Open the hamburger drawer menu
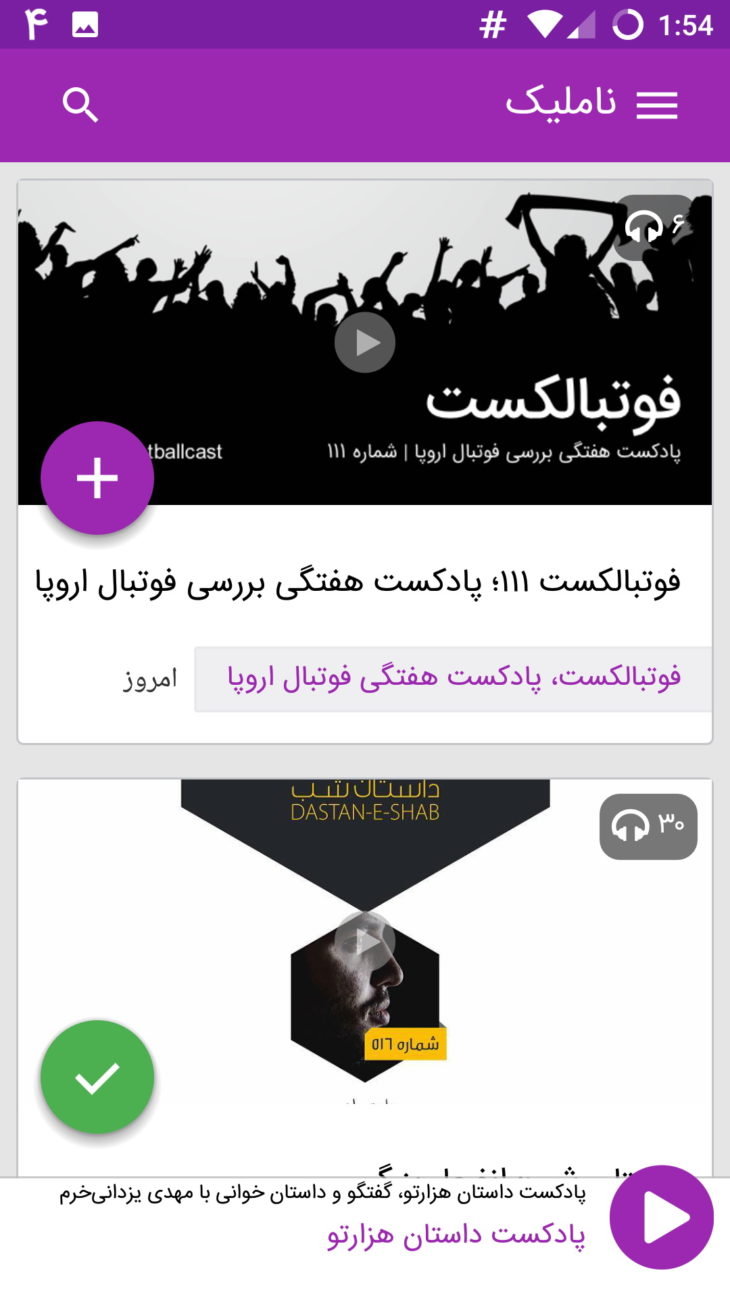The height and width of the screenshot is (1298, 730). click(x=657, y=105)
